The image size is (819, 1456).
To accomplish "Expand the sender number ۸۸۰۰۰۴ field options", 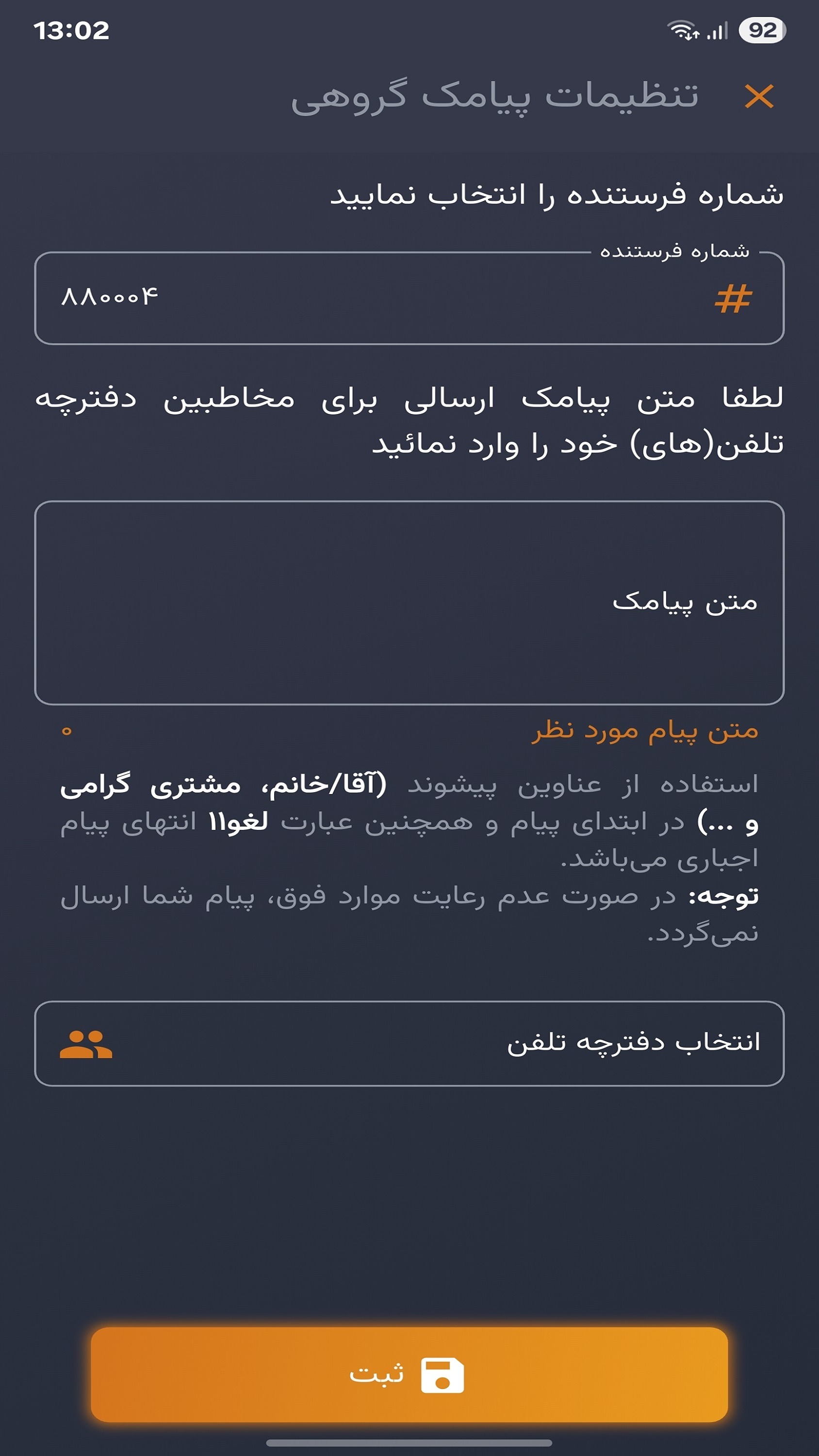I will pos(409,298).
